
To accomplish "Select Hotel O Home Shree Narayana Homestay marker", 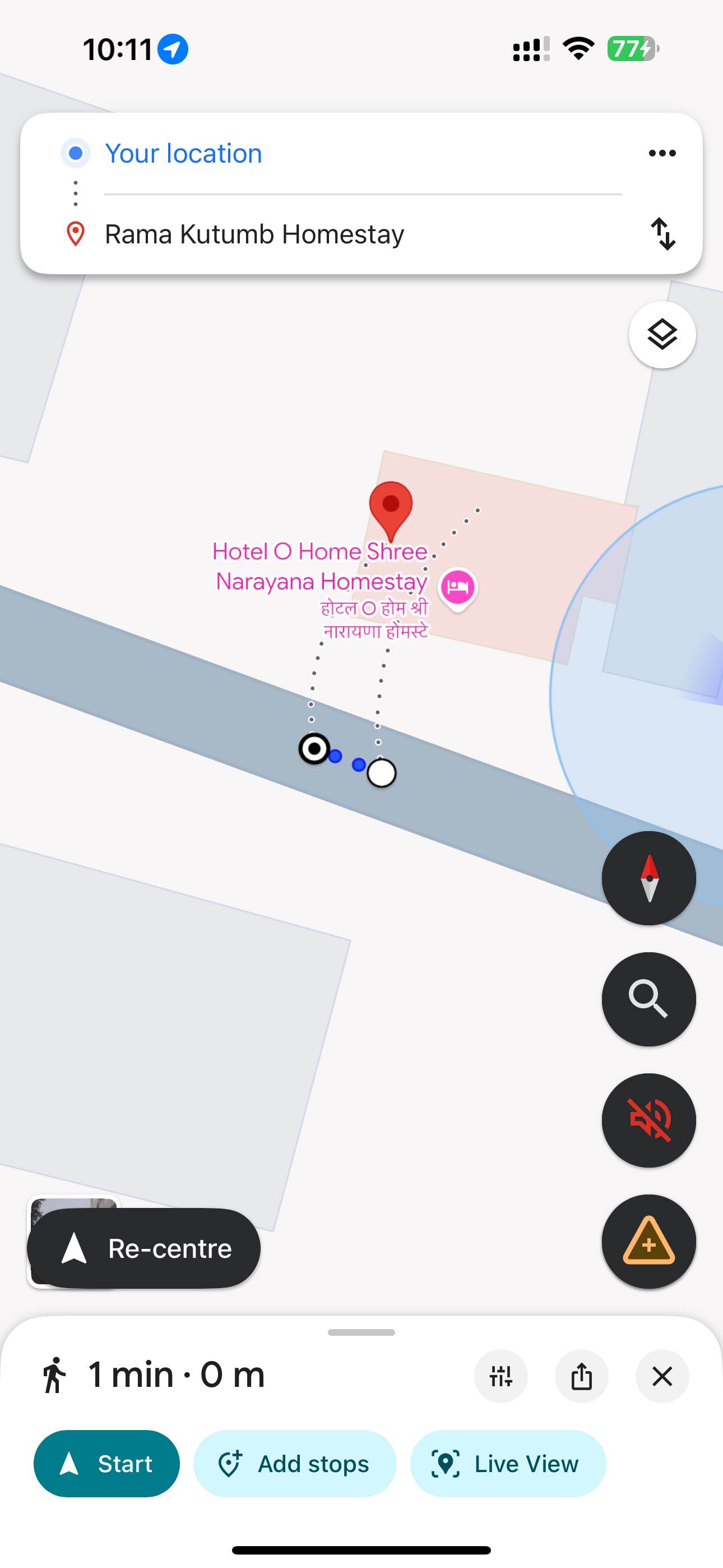I will pyautogui.click(x=458, y=587).
